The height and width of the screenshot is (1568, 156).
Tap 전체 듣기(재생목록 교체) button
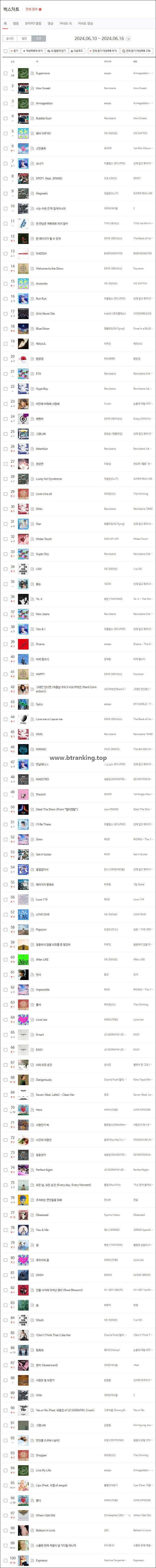(138, 52)
